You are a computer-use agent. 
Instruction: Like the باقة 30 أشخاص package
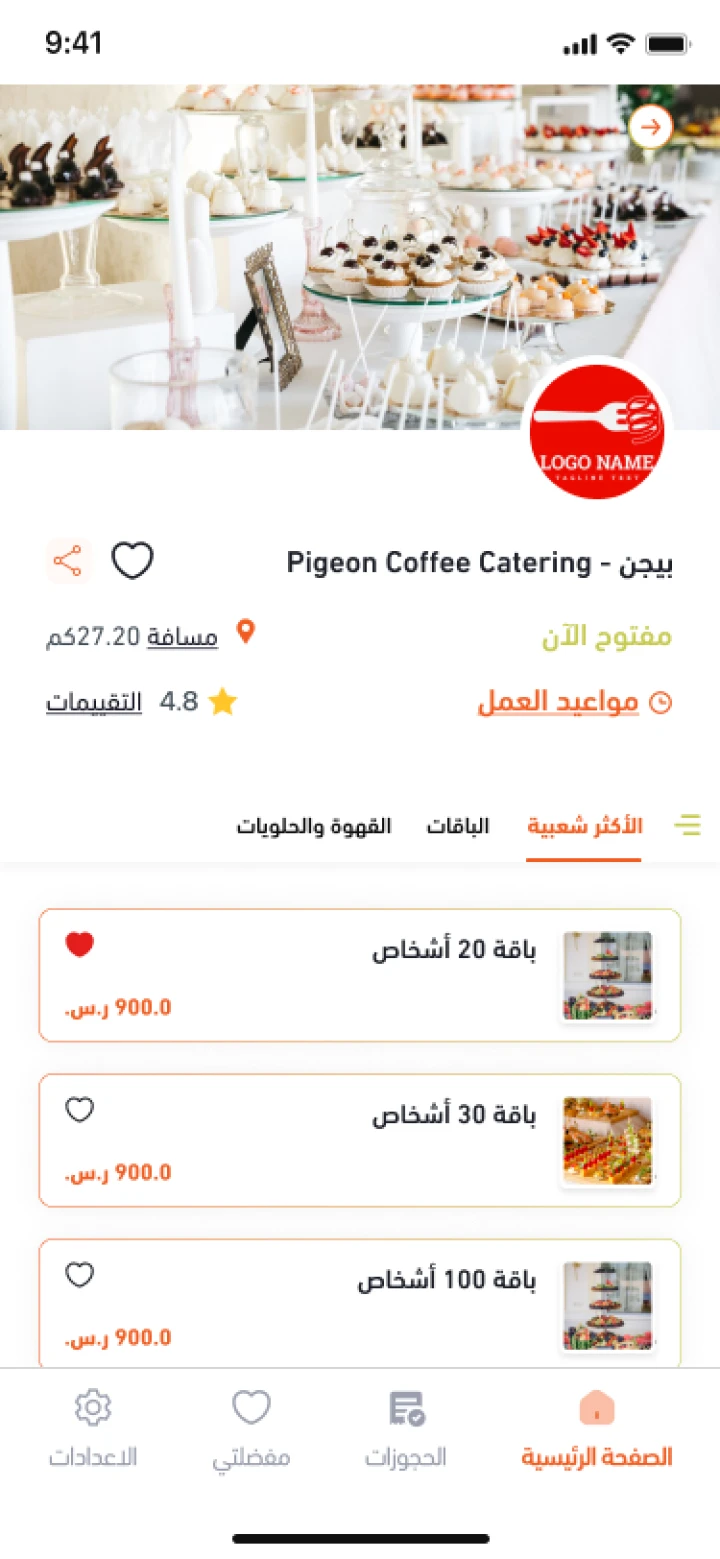(80, 1109)
